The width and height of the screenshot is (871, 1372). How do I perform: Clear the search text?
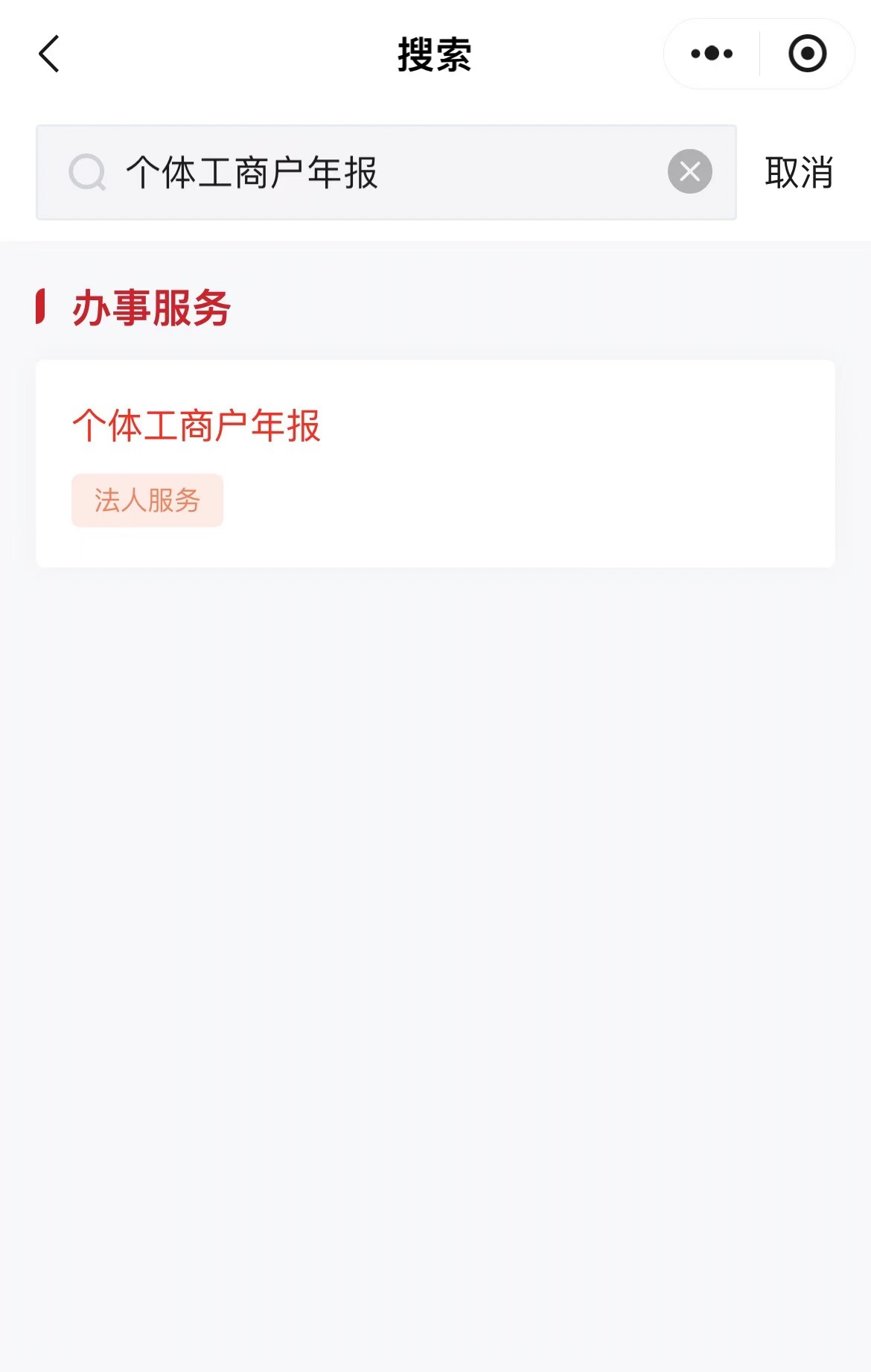coord(689,172)
